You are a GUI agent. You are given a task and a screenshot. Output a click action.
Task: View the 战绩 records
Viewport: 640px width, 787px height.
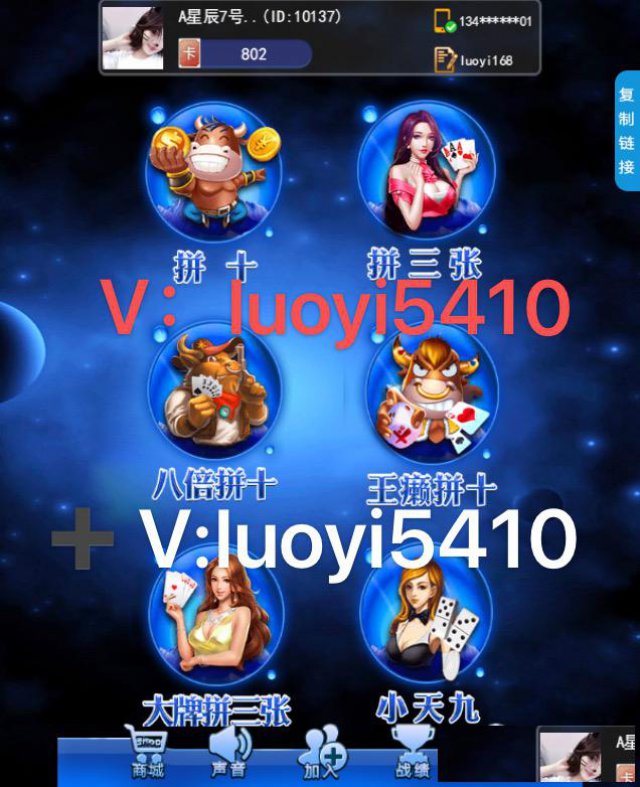click(x=409, y=752)
